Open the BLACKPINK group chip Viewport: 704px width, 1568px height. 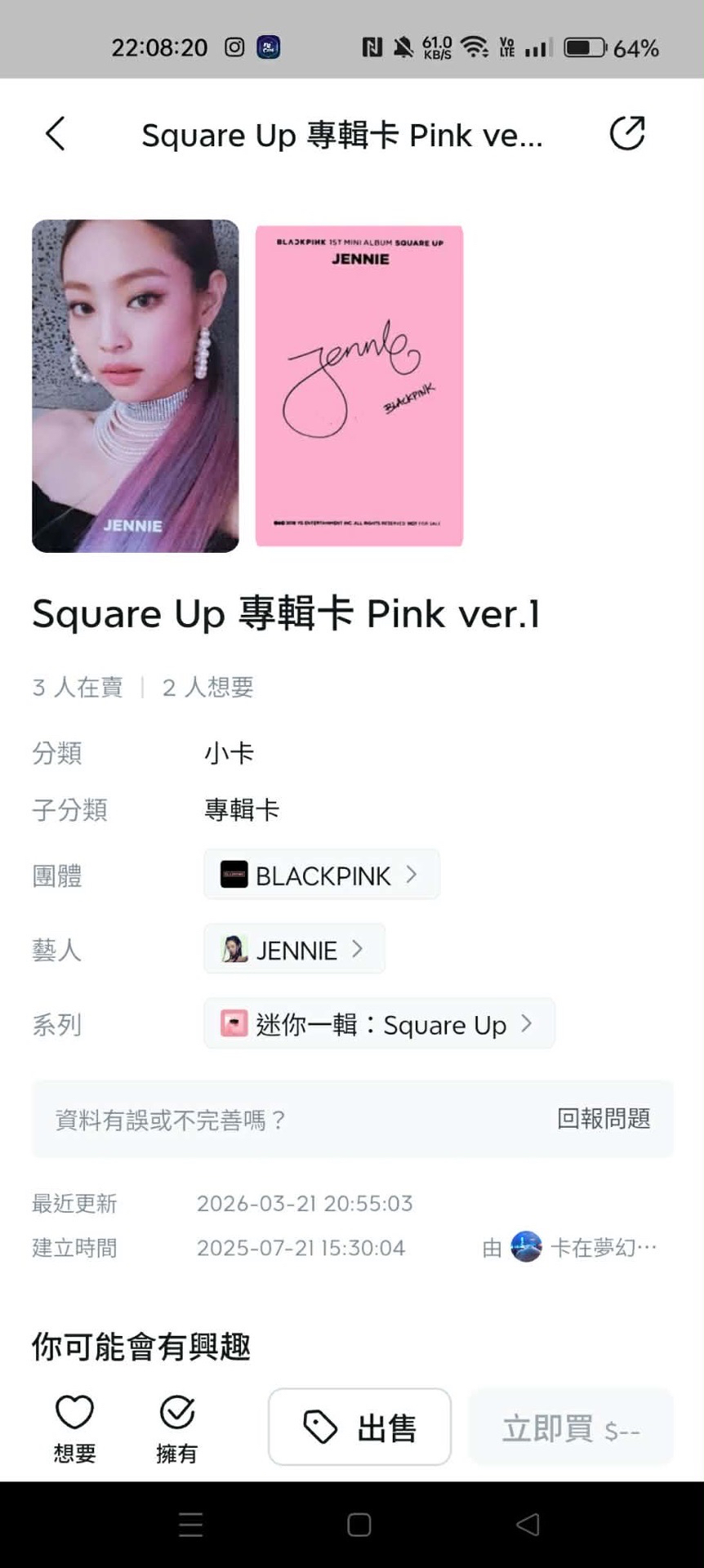321,875
